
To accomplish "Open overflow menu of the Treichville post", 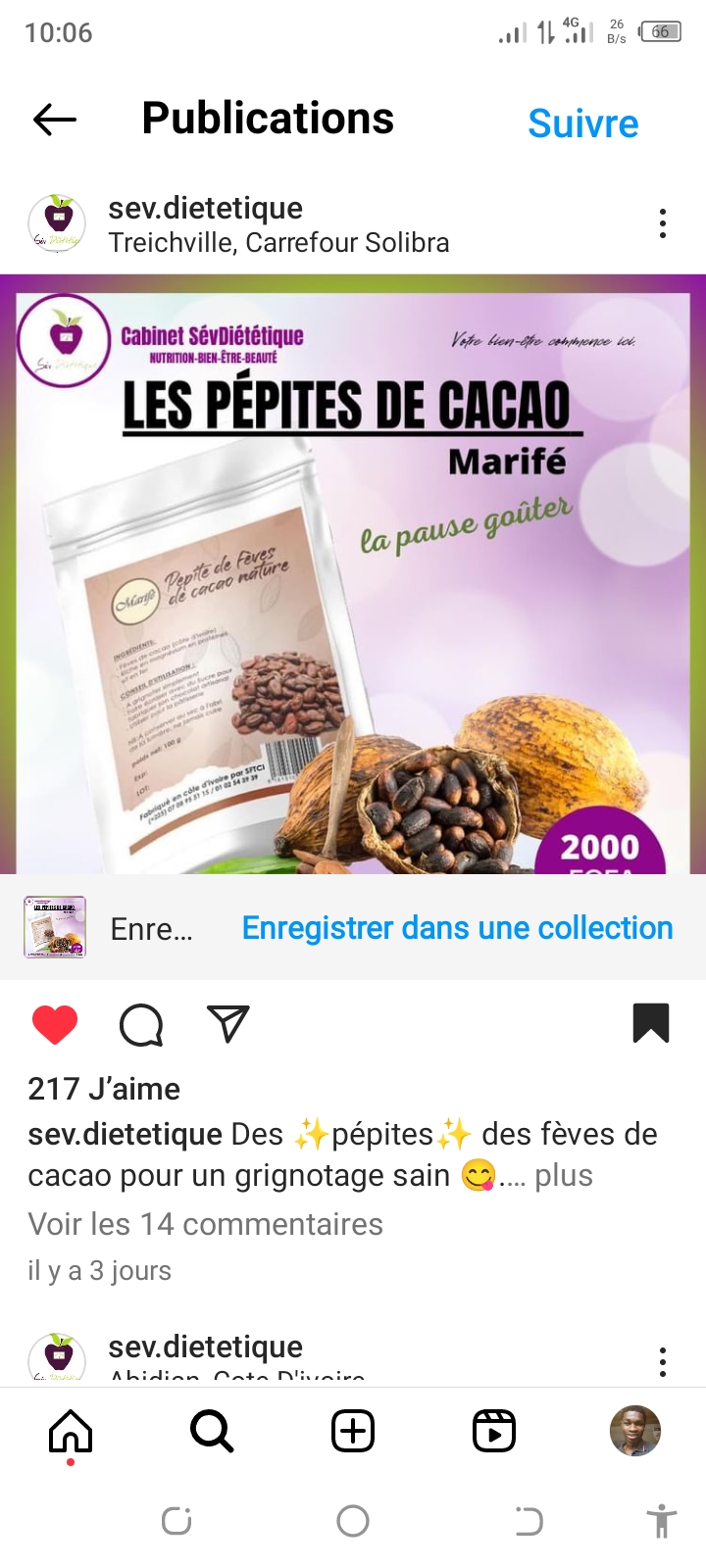I will [663, 224].
